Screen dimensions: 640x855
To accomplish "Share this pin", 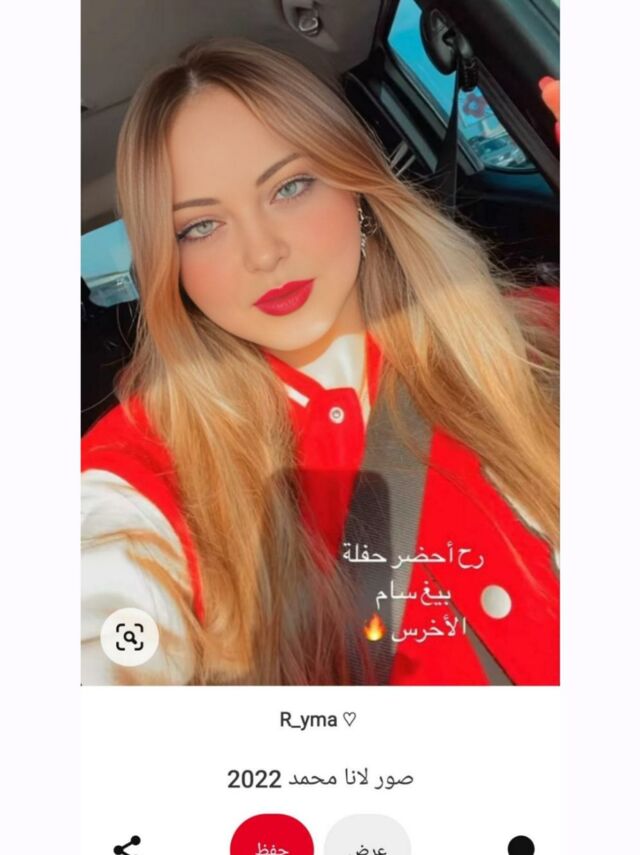I will [127, 847].
